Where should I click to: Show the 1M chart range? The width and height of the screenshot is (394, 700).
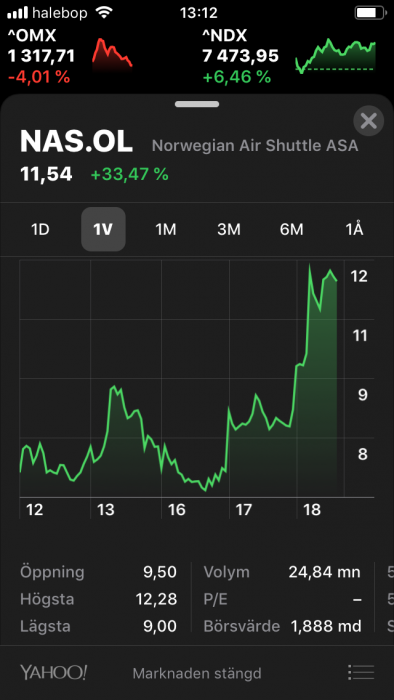click(166, 229)
